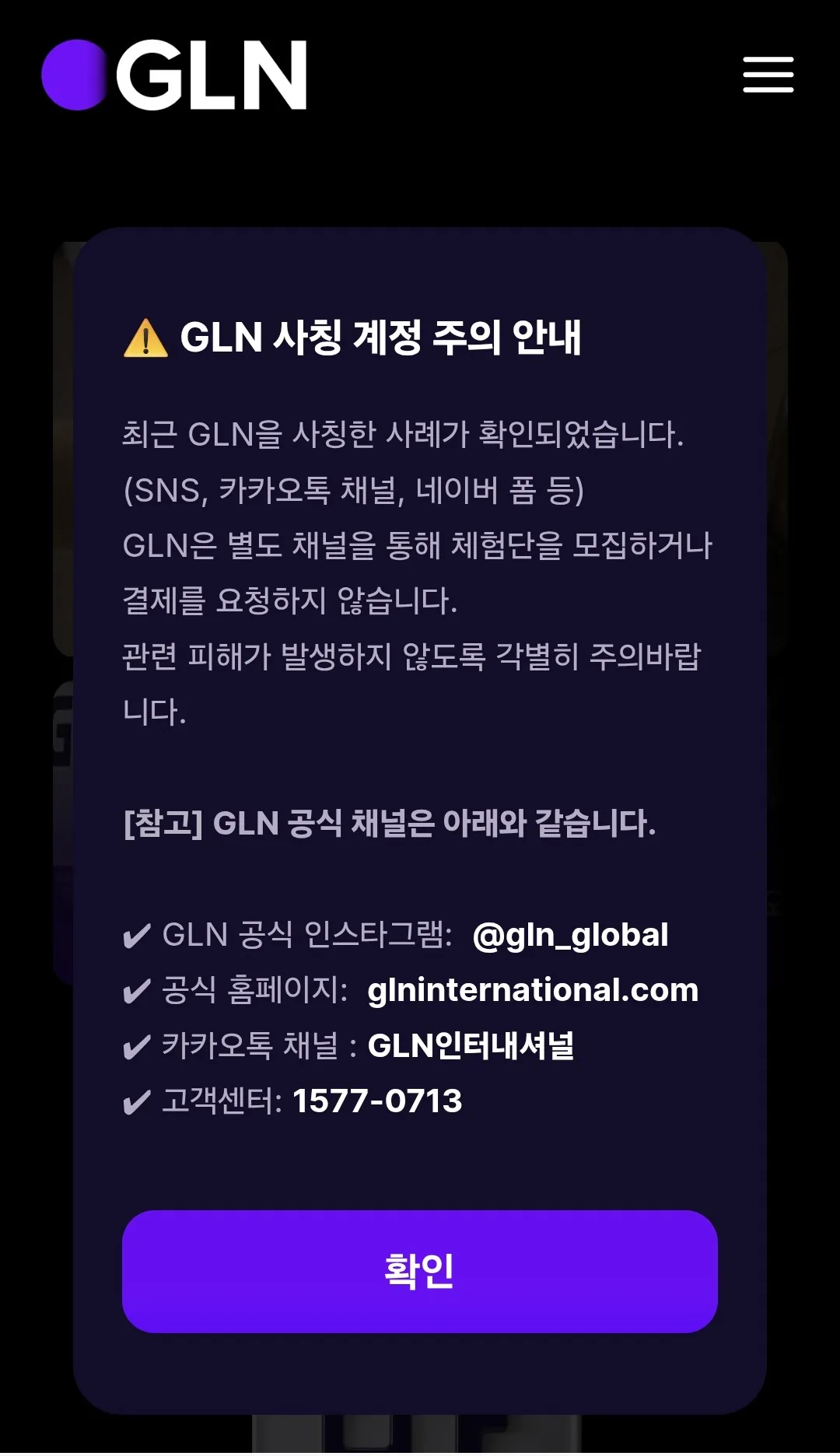
Task: Open the hamburger menu
Action: coord(768,75)
